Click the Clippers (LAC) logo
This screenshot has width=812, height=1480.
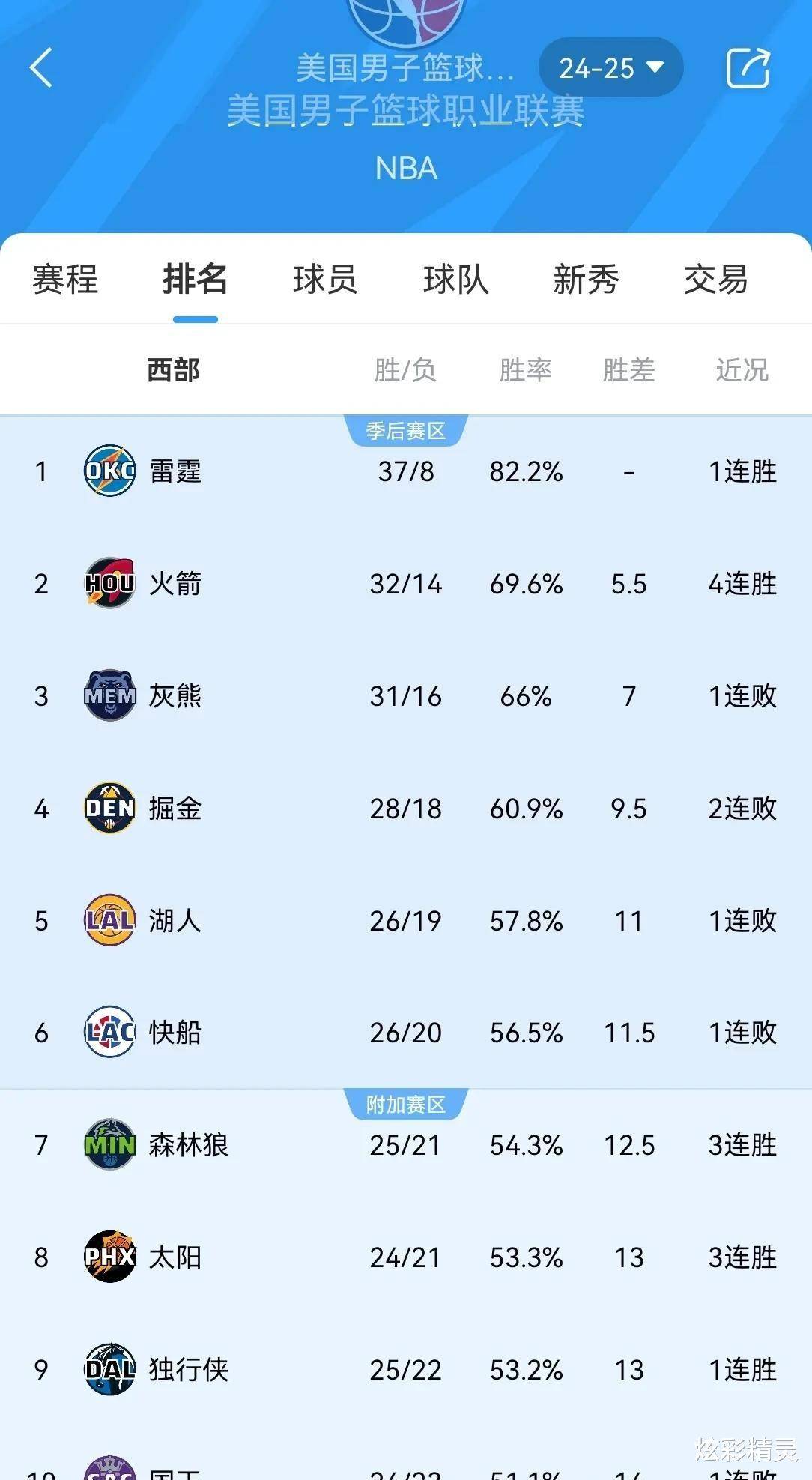[109, 1032]
